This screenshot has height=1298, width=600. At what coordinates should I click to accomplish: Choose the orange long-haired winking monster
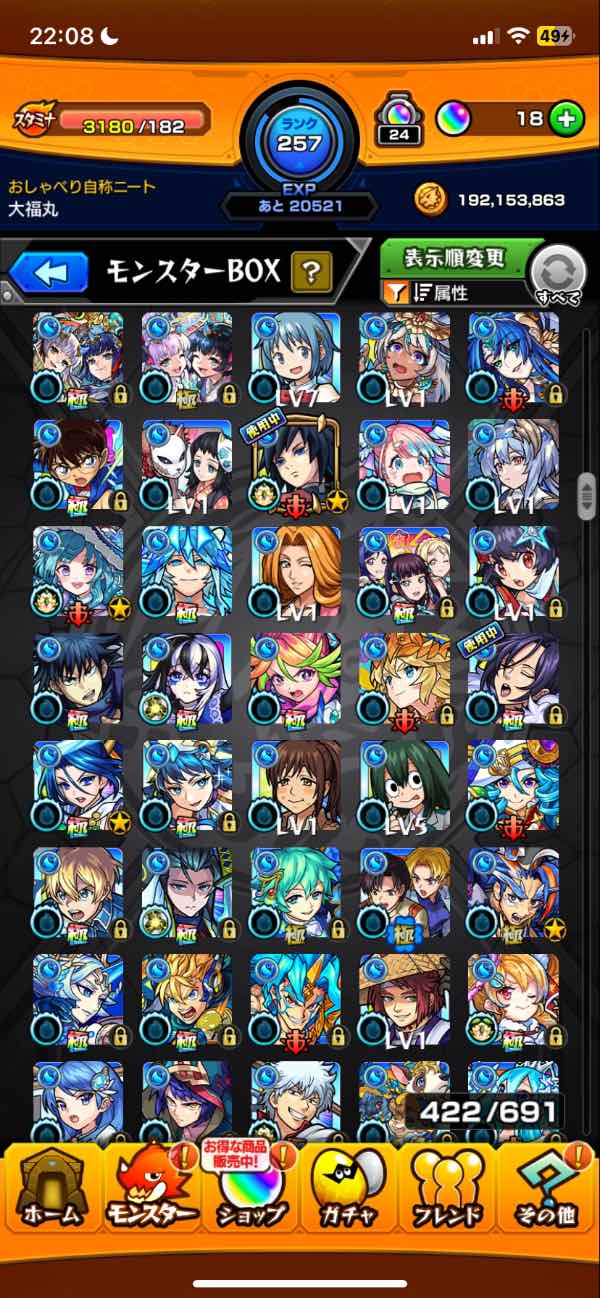(x=295, y=572)
